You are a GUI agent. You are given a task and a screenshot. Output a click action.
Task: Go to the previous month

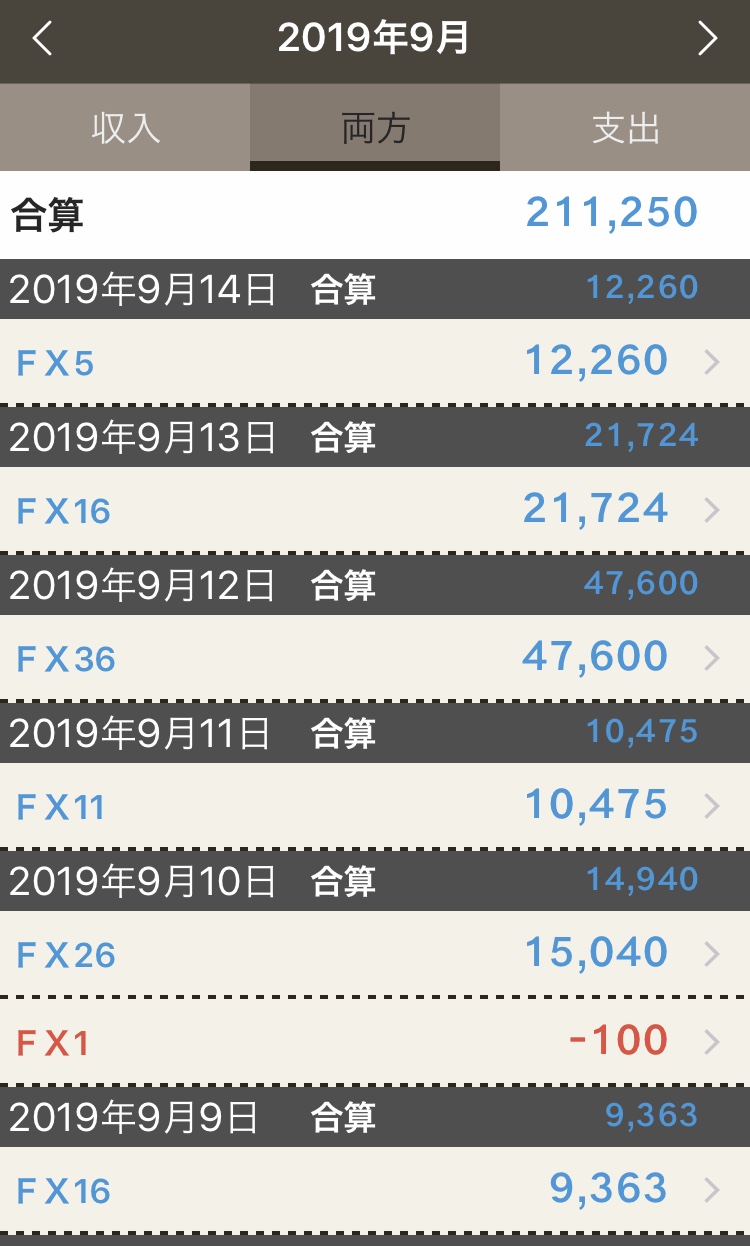42,39
